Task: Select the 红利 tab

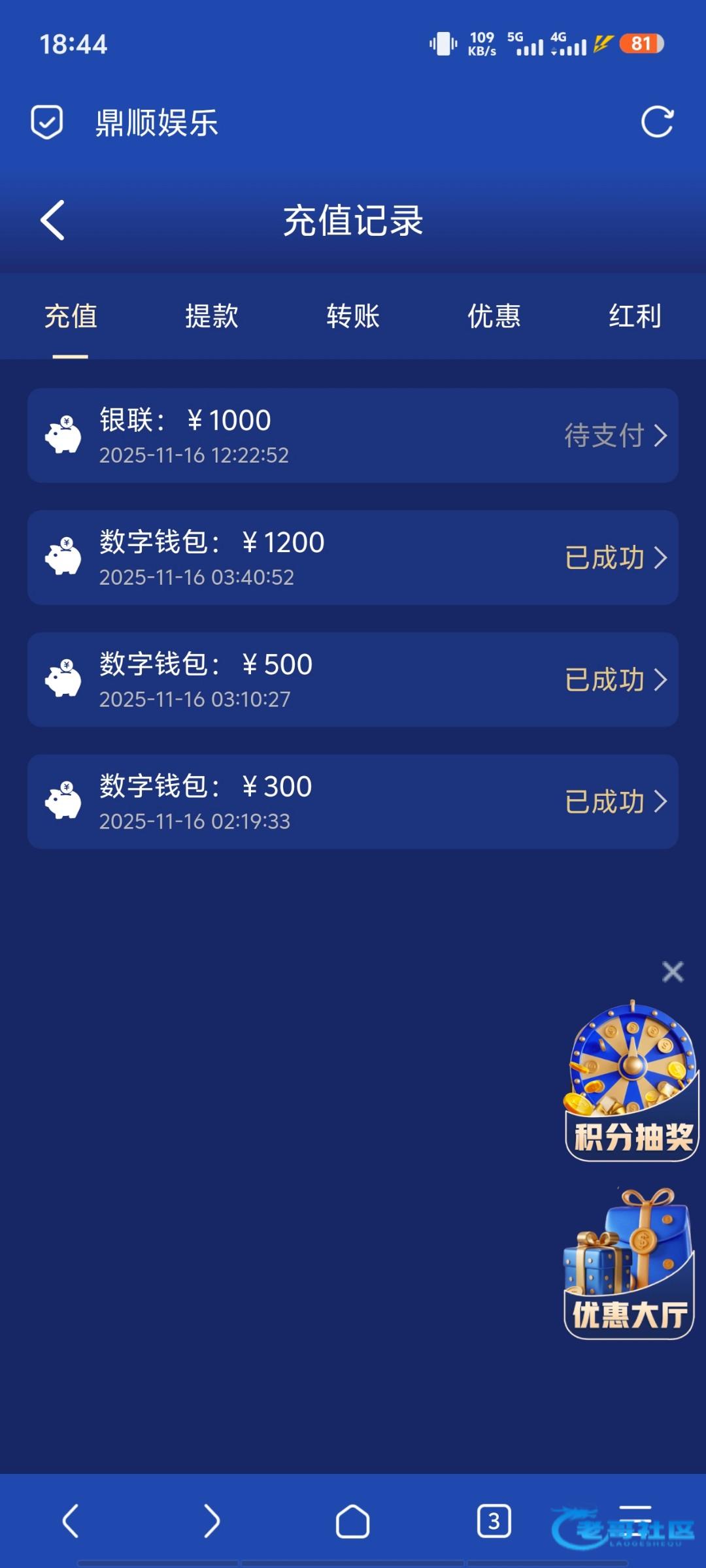Action: [635, 316]
